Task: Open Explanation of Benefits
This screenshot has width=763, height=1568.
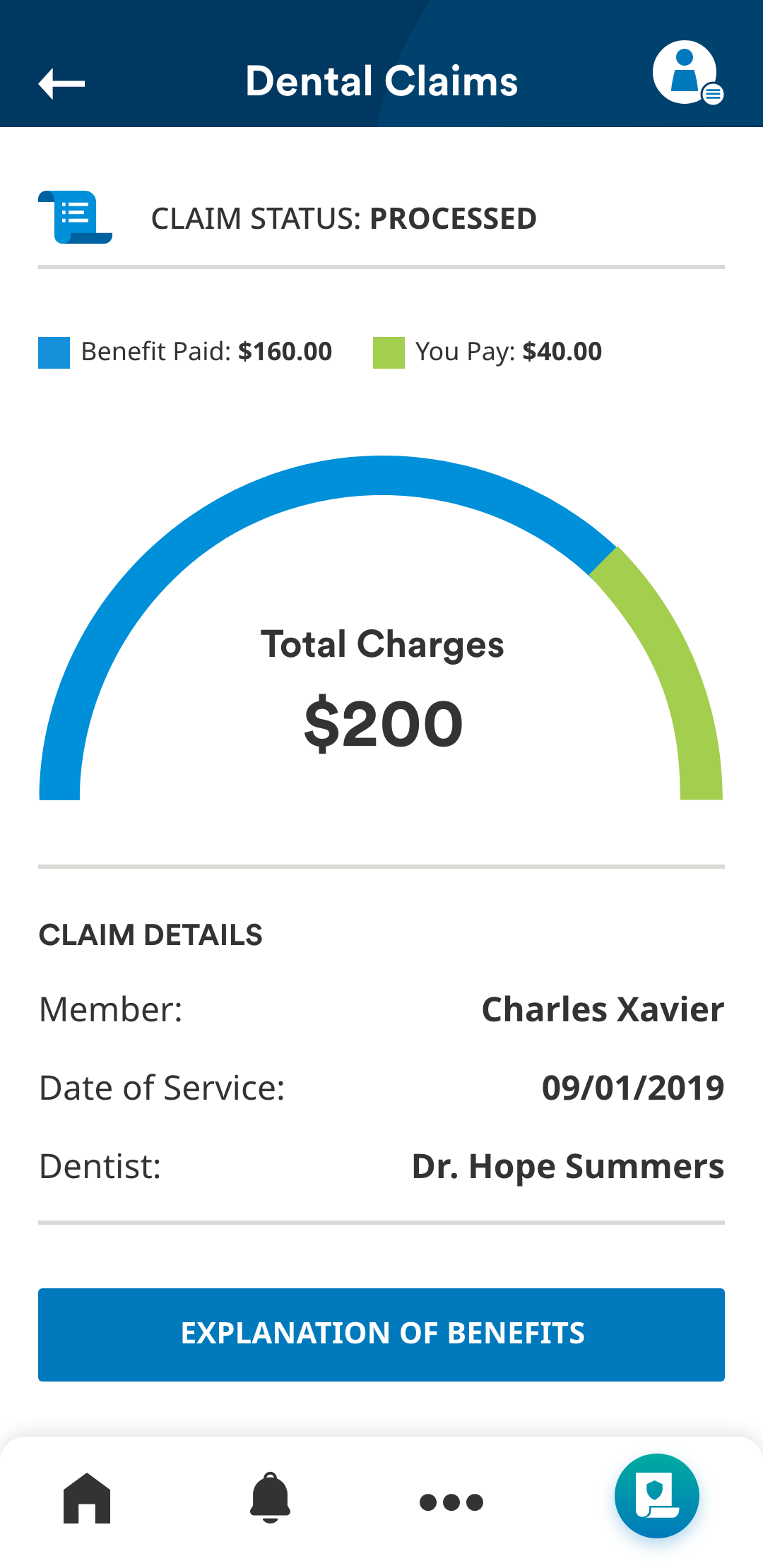Action: click(381, 1334)
